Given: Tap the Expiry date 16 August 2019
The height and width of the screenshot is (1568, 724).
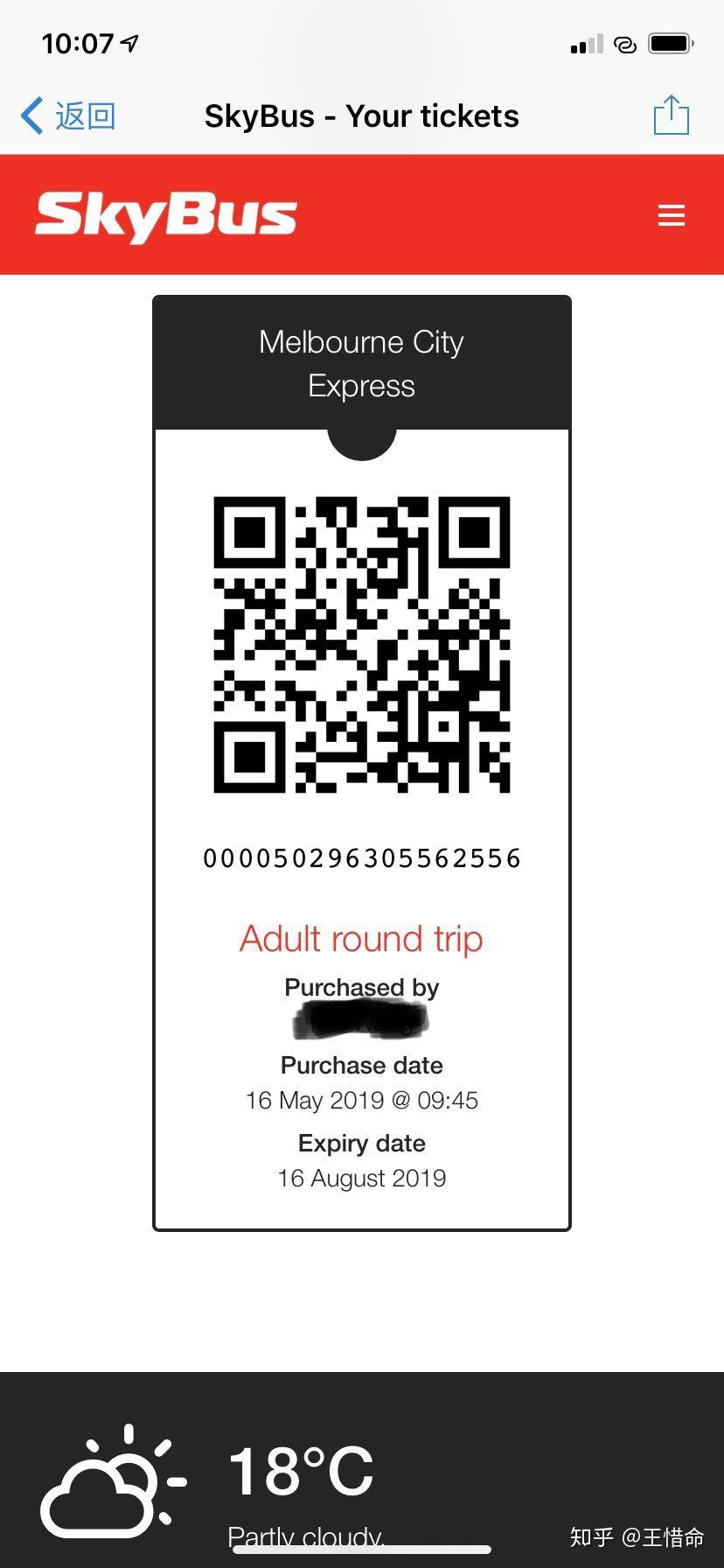Looking at the screenshot, I should click(361, 1178).
